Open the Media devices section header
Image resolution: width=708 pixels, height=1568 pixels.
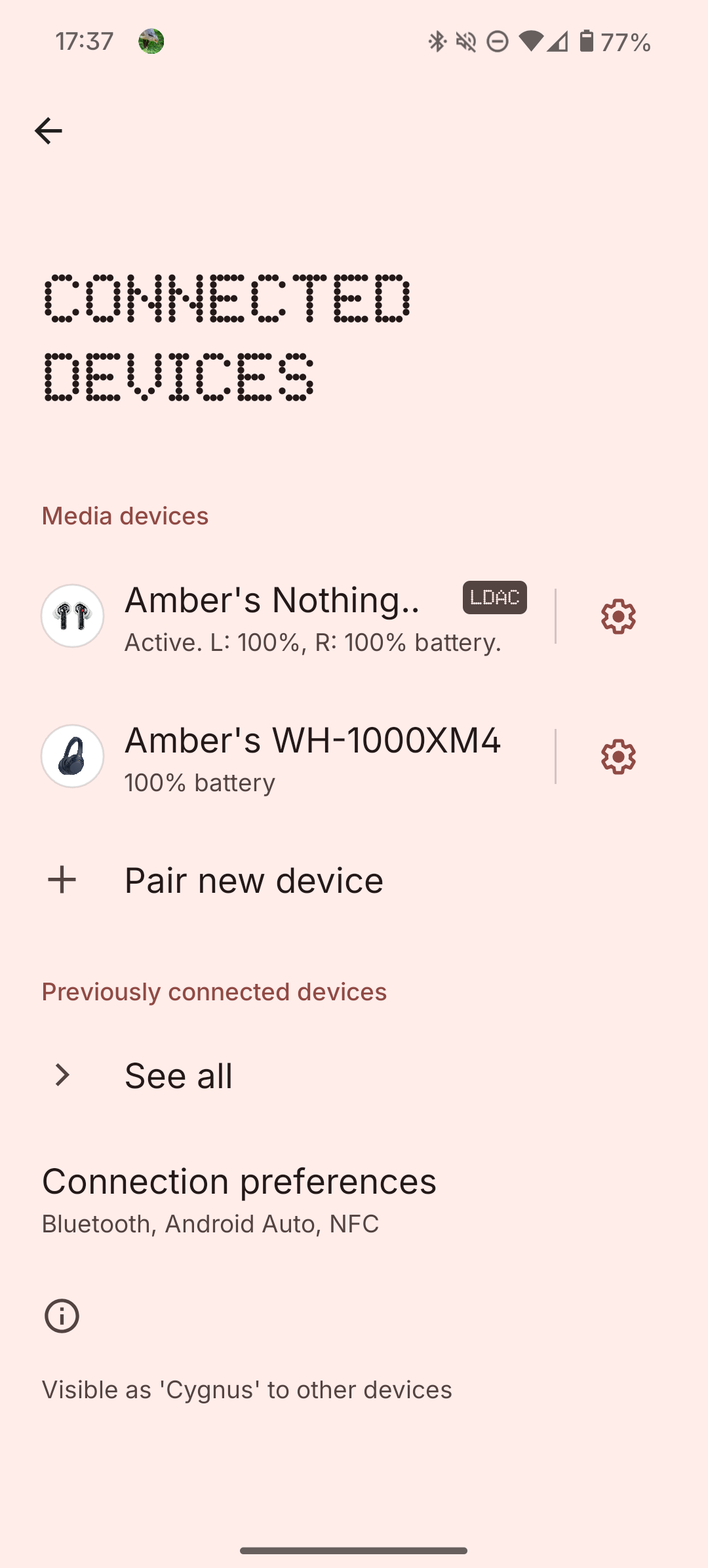point(125,516)
